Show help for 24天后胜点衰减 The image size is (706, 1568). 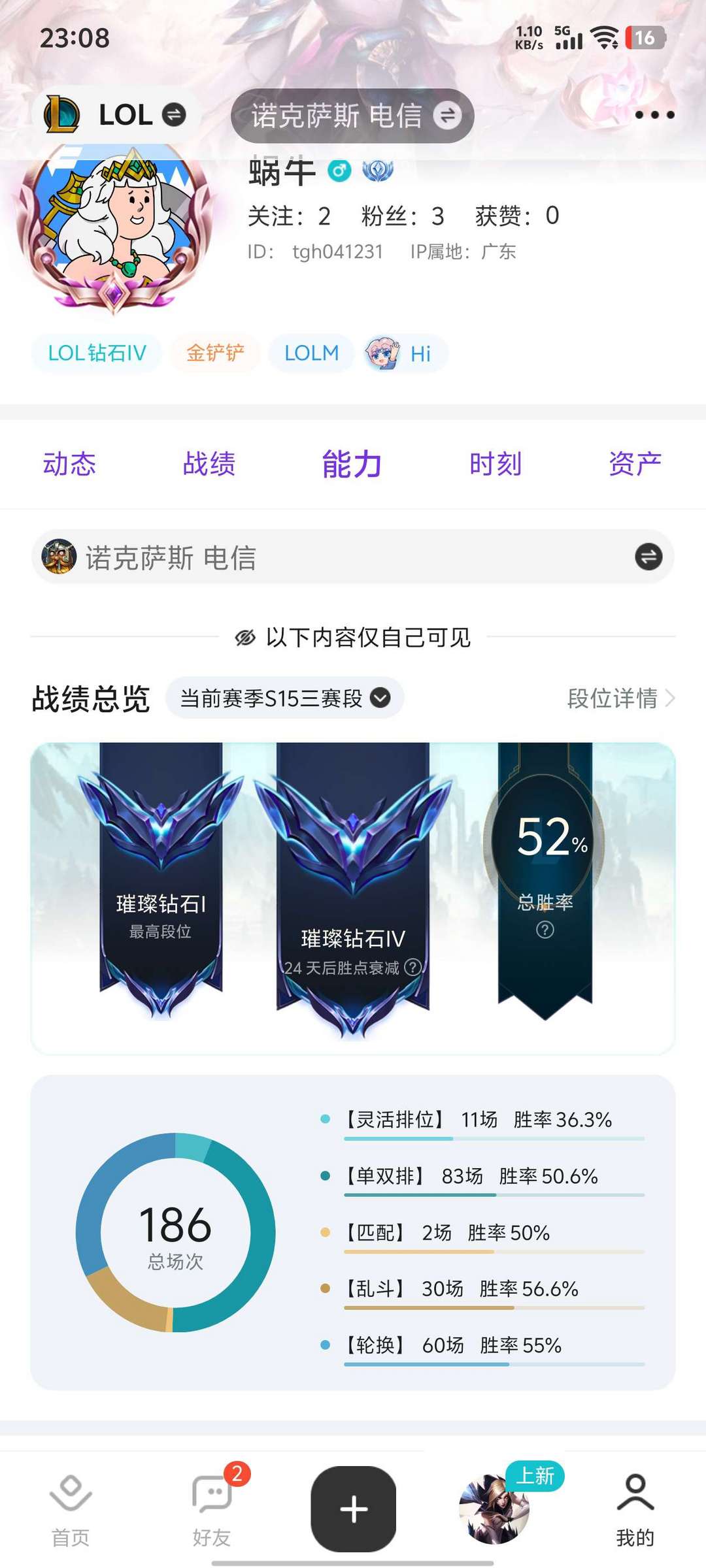point(412,967)
